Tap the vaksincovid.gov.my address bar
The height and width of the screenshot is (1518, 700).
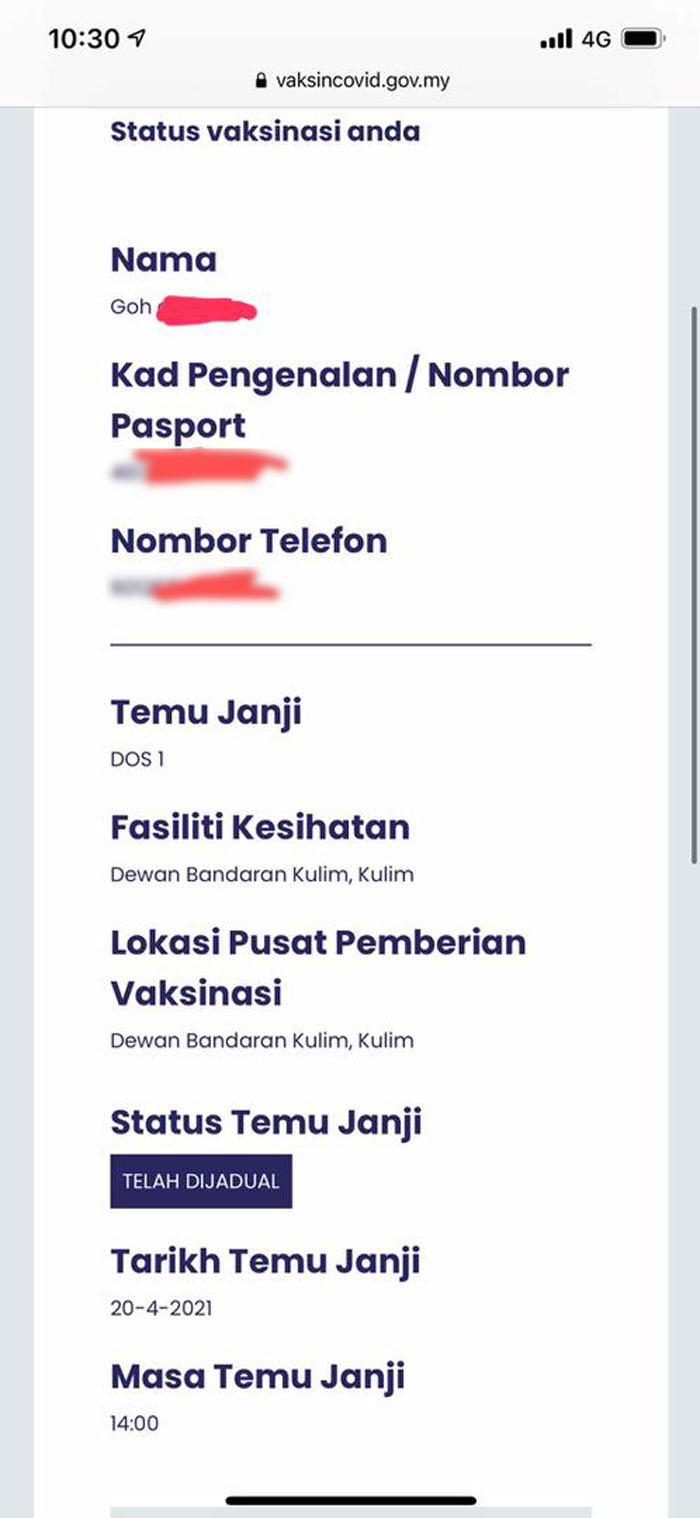tap(352, 81)
